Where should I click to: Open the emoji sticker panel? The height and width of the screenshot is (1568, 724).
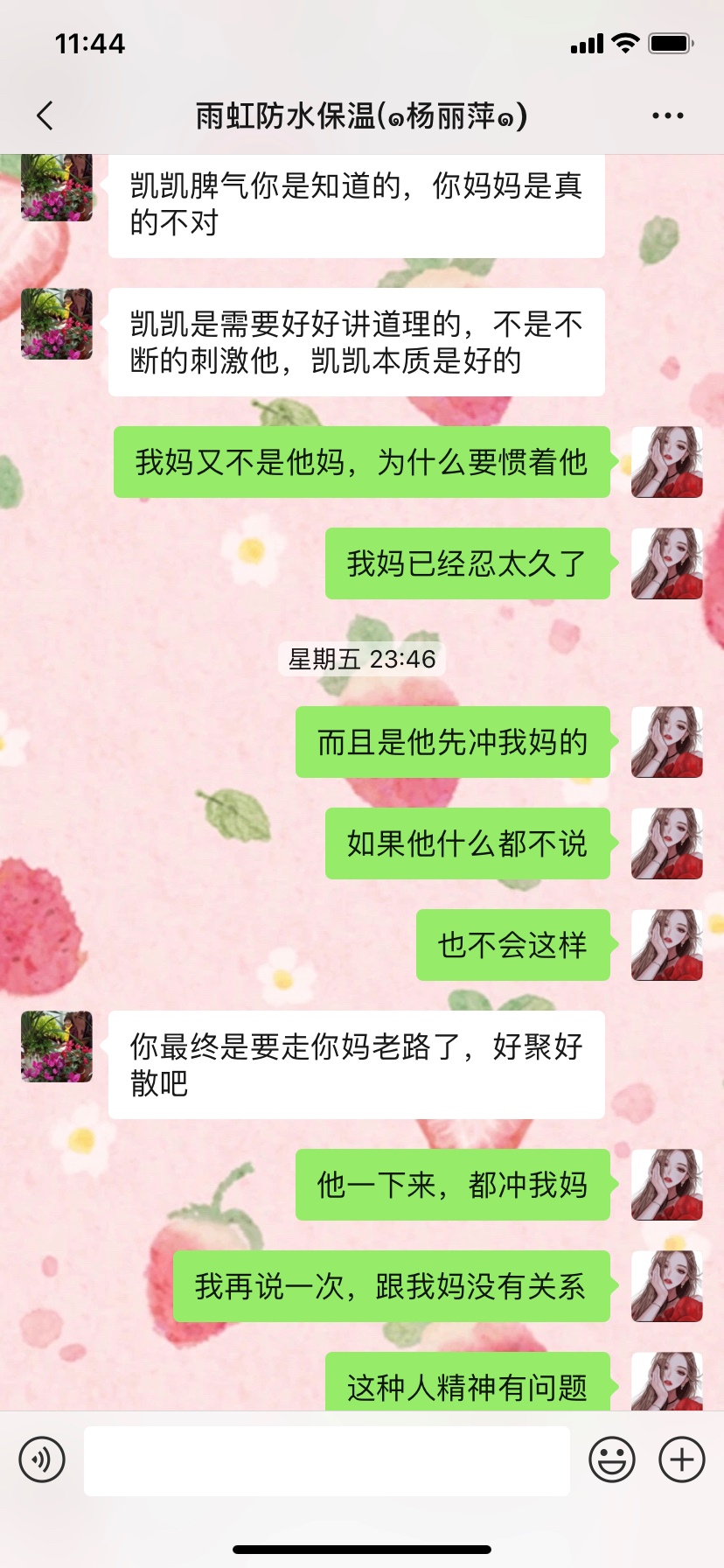point(611,1459)
